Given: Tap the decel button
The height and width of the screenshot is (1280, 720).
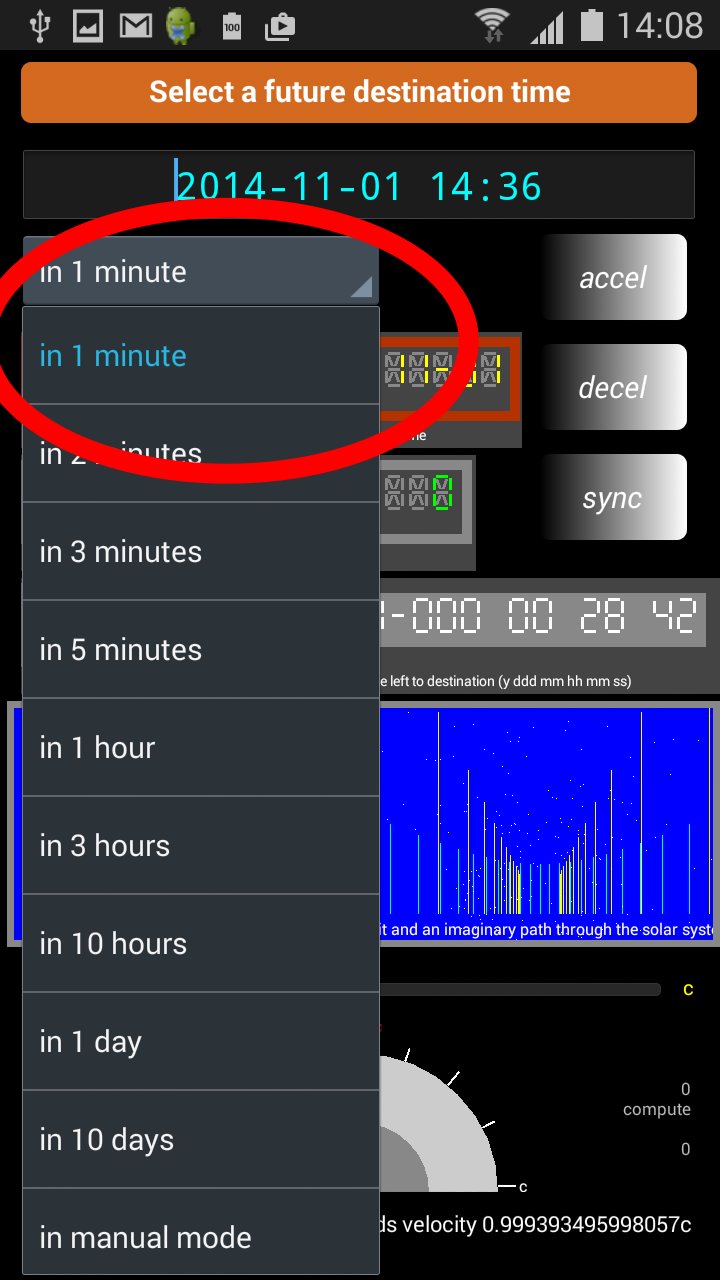Looking at the screenshot, I should coord(614,387).
